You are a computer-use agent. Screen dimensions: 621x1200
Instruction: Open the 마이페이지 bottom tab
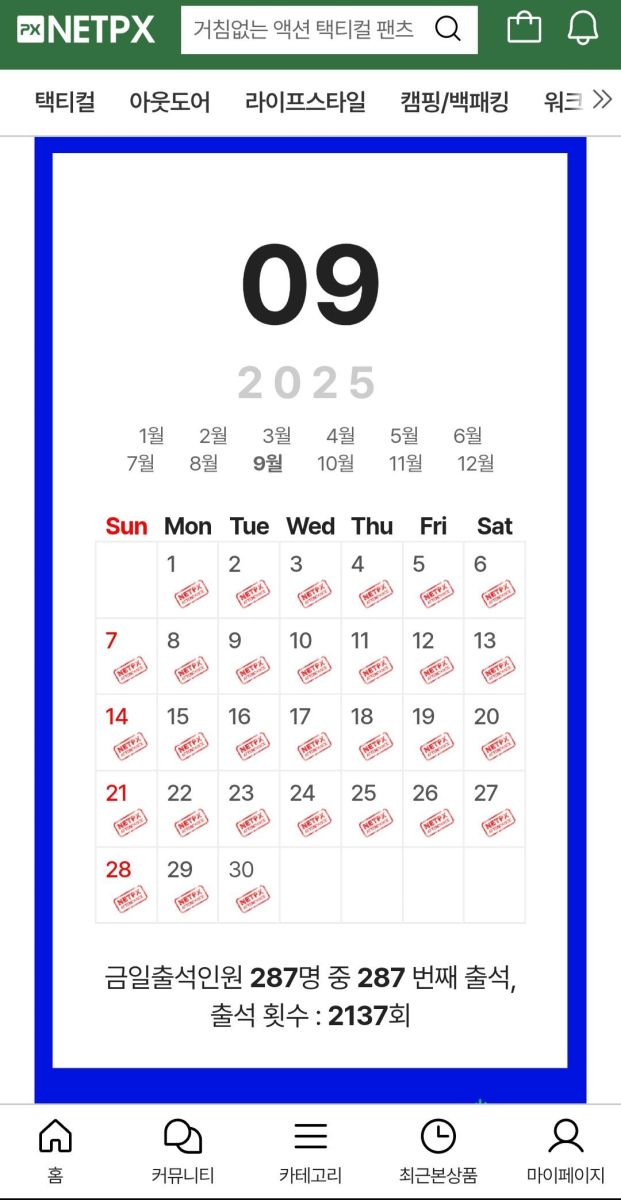pyautogui.click(x=566, y=1152)
